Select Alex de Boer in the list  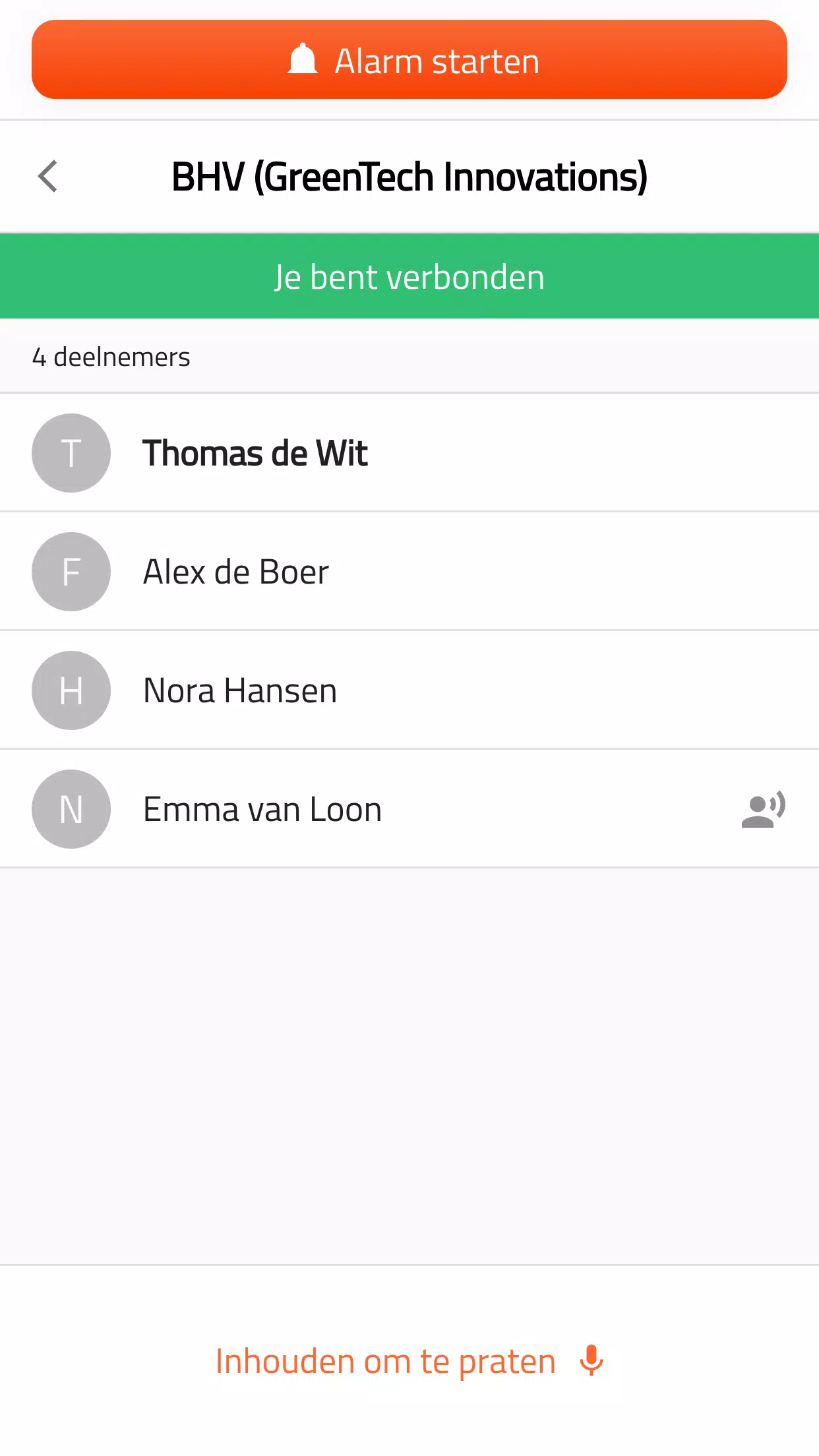[x=409, y=572]
